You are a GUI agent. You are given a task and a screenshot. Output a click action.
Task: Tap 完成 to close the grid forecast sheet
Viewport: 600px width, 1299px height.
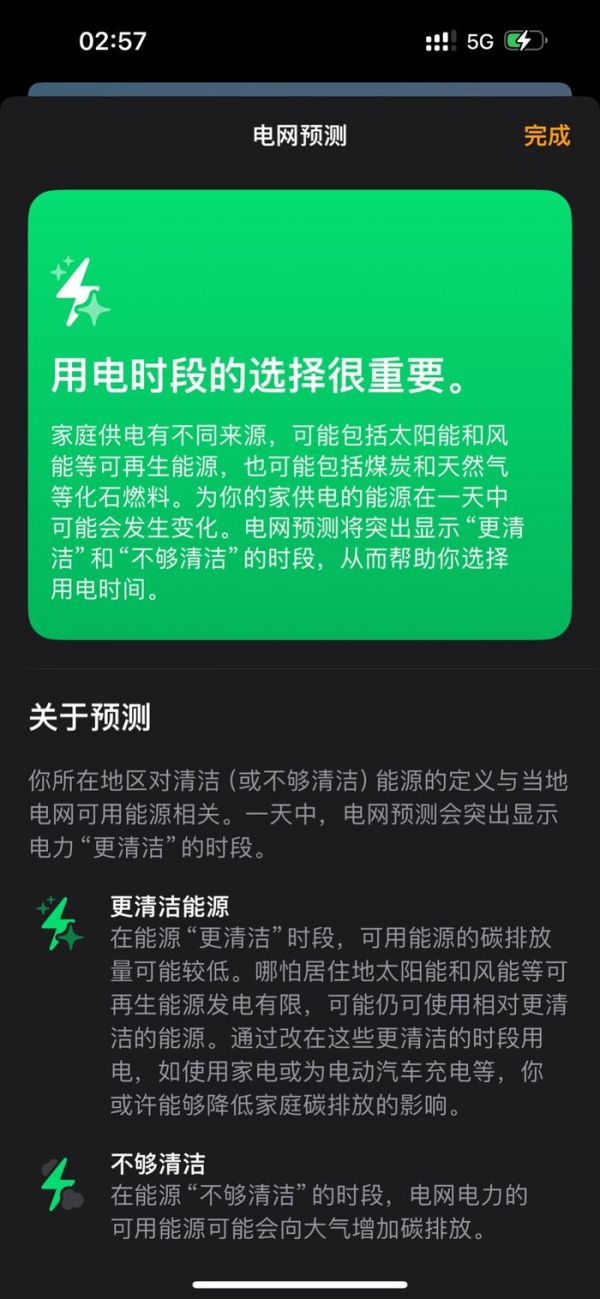tap(546, 136)
